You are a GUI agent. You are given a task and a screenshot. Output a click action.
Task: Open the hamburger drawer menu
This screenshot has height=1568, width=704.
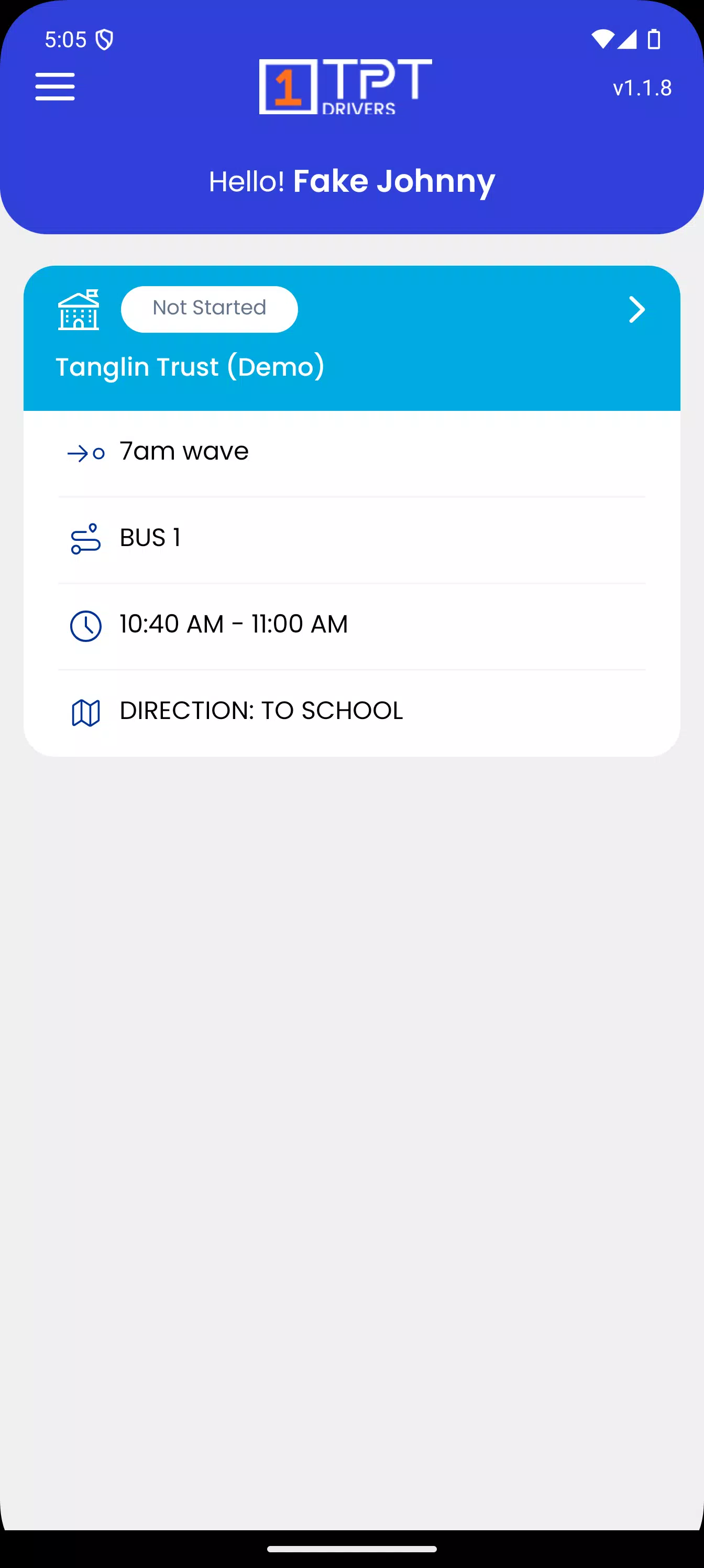55,86
